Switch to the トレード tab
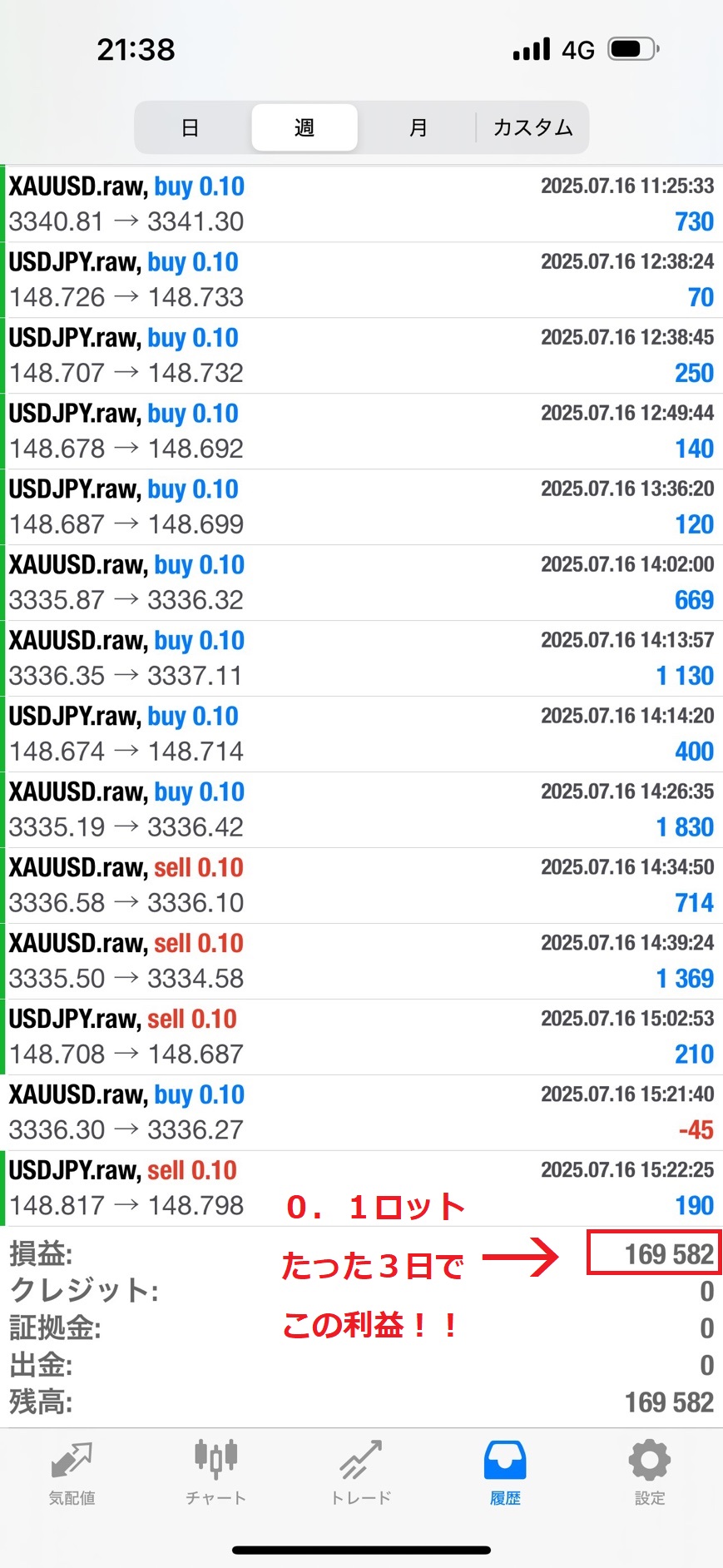The image size is (723, 1568). point(361,1473)
